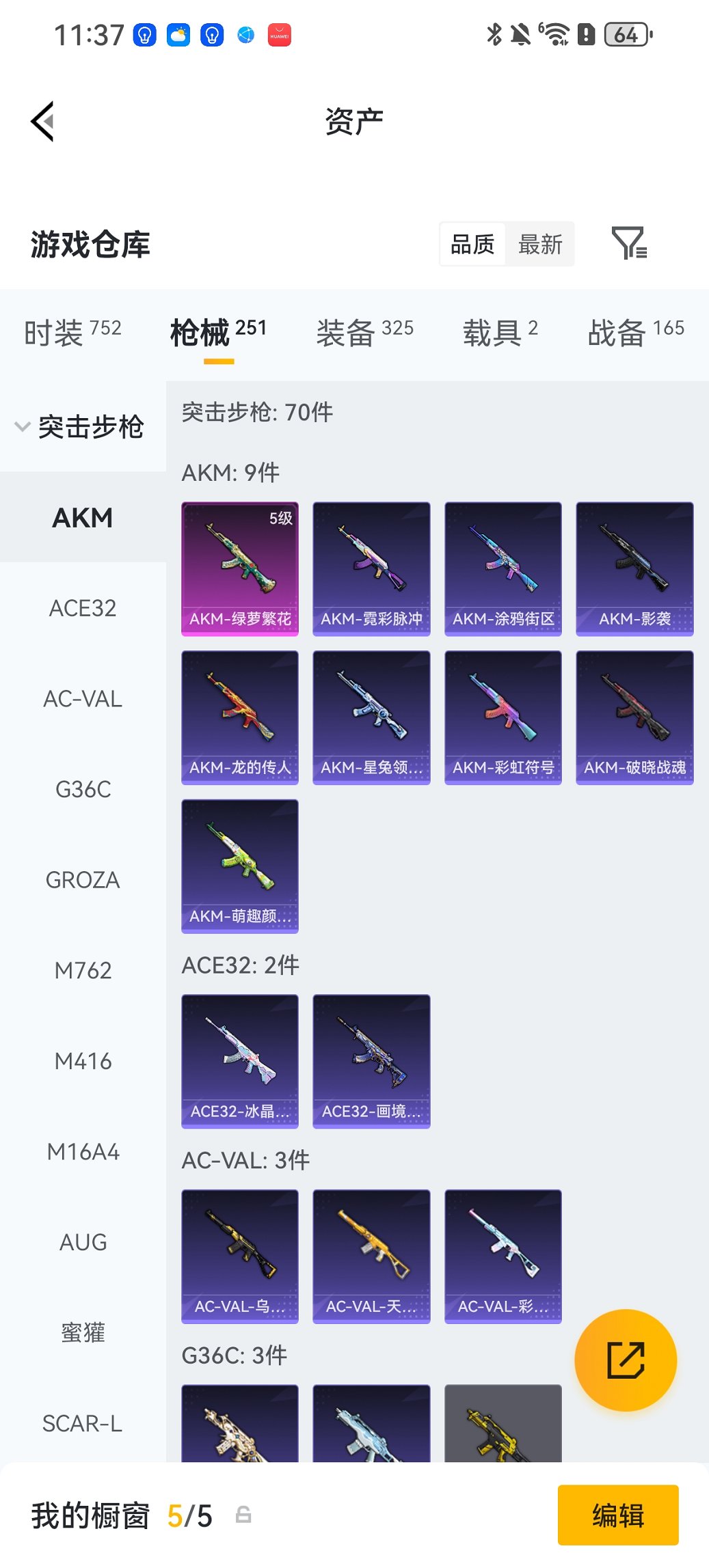The width and height of the screenshot is (709, 1568).
Task: Open the AKM-破晓战魂 skin
Action: click(x=634, y=717)
